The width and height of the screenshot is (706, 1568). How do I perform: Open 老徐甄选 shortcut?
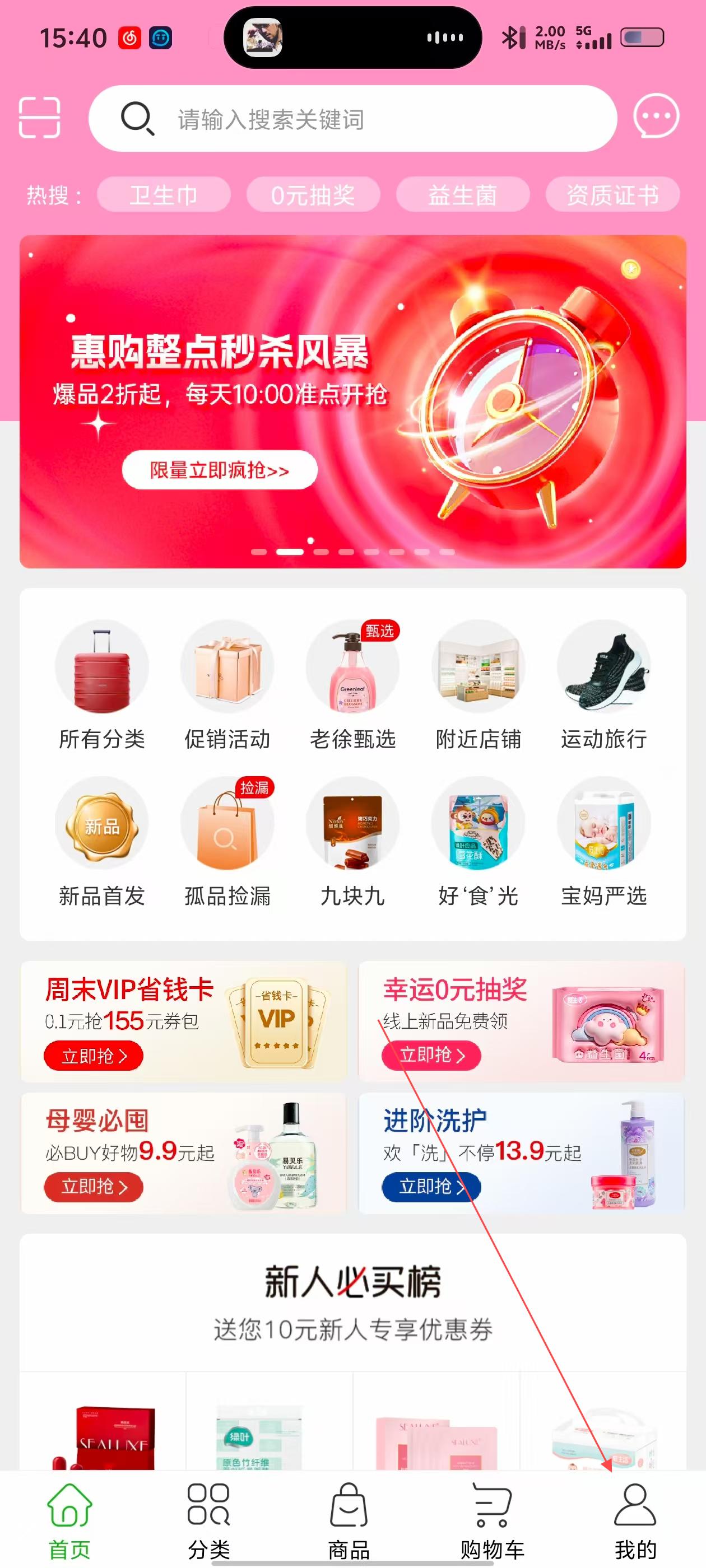(x=352, y=685)
